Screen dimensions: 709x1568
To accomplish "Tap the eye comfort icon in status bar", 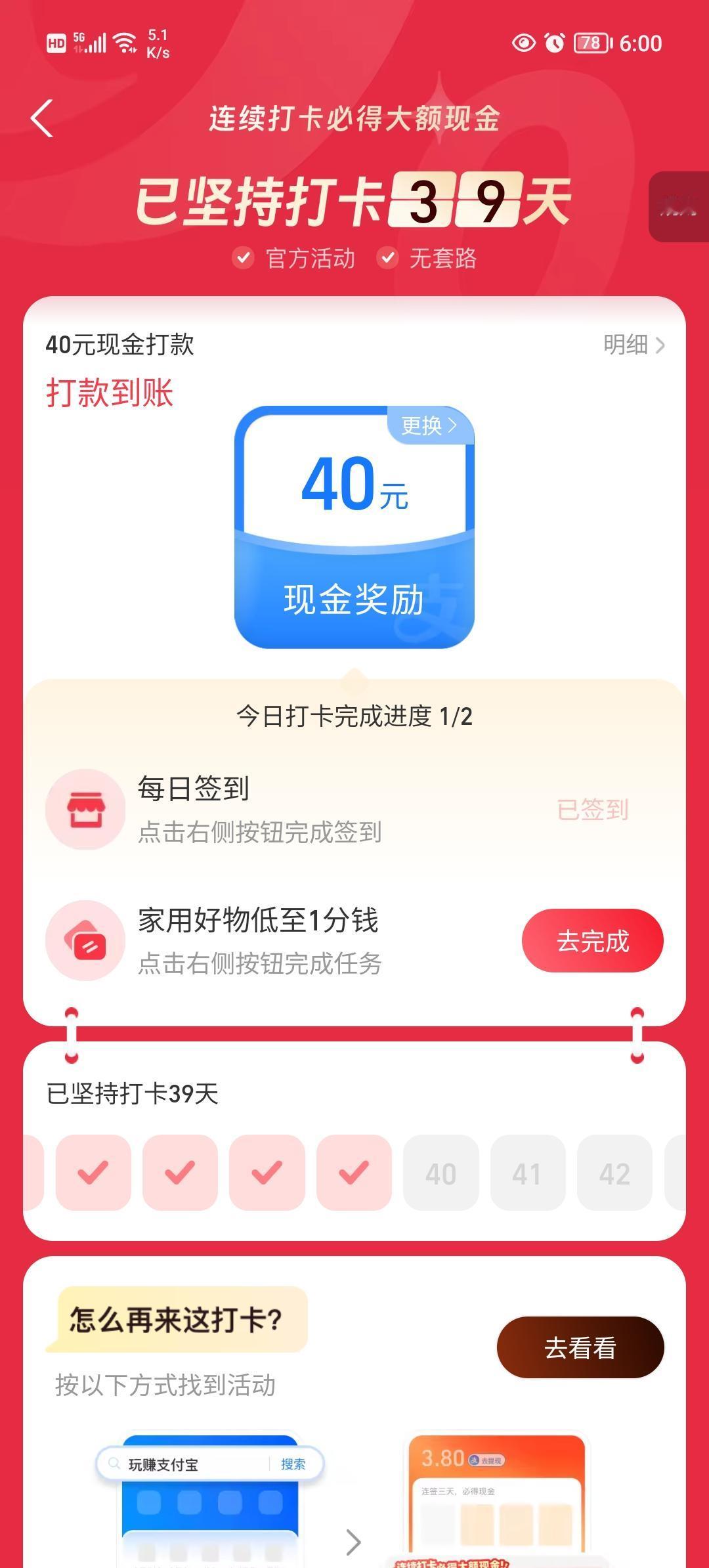I will point(522,43).
